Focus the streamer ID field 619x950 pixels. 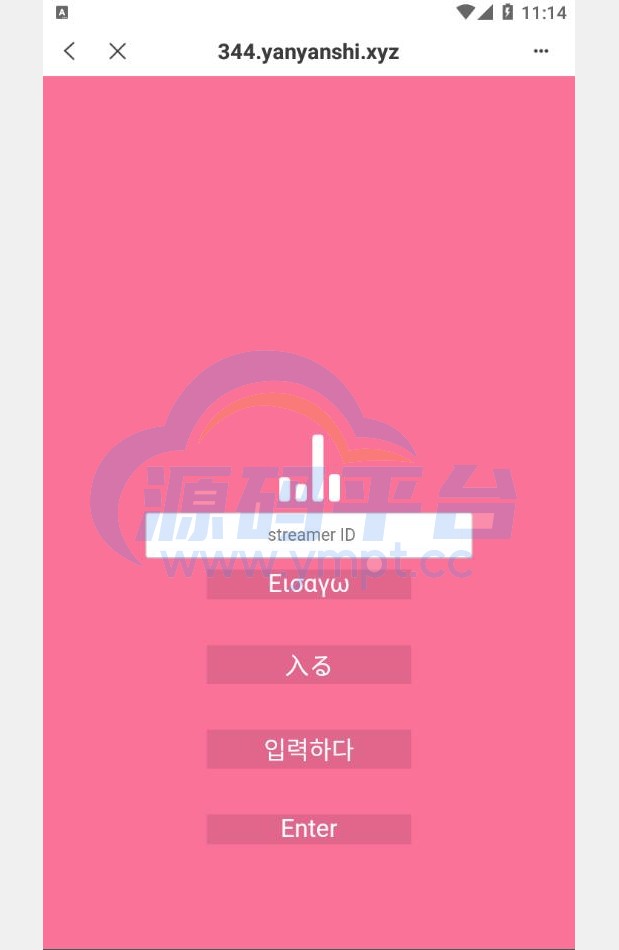(x=309, y=535)
